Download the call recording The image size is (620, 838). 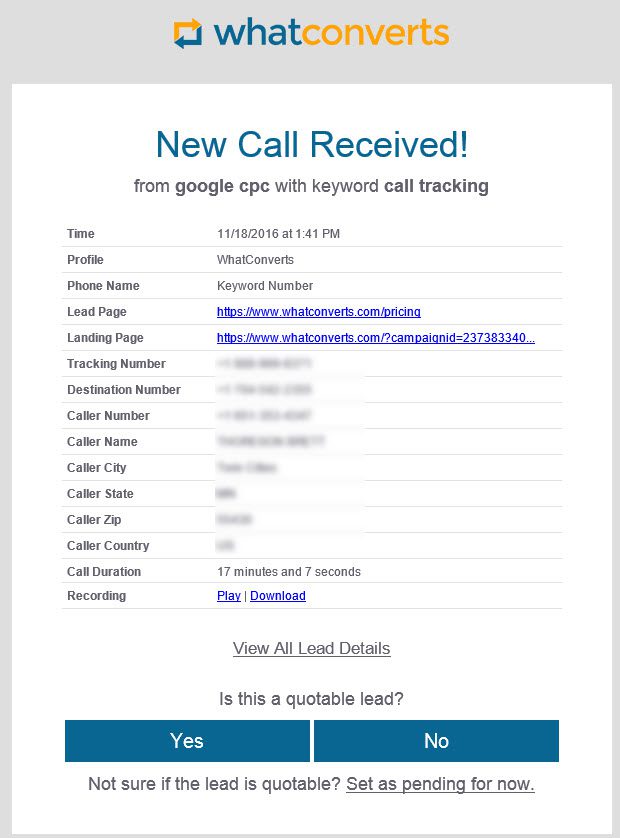(x=278, y=596)
